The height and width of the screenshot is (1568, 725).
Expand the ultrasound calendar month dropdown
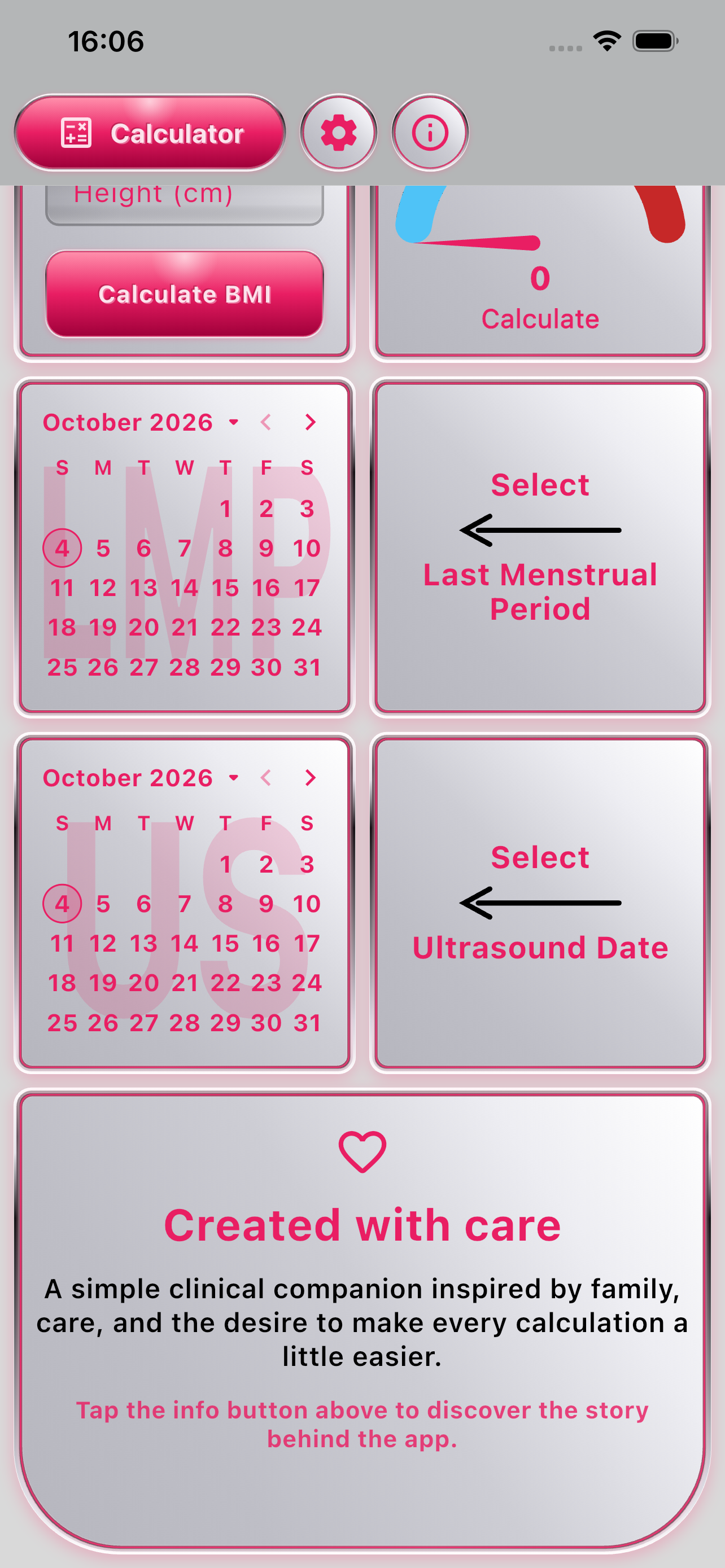141,778
